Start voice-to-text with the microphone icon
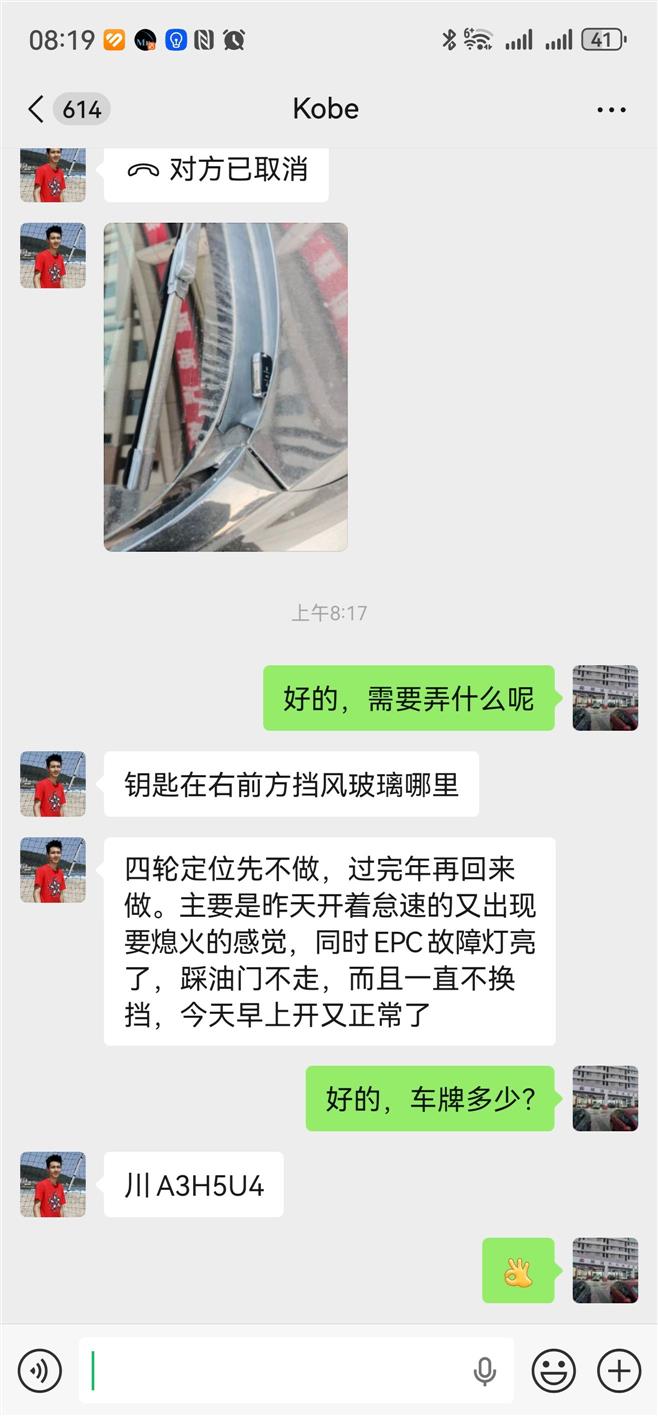Viewport: 658px width, 1416px height. click(485, 1370)
